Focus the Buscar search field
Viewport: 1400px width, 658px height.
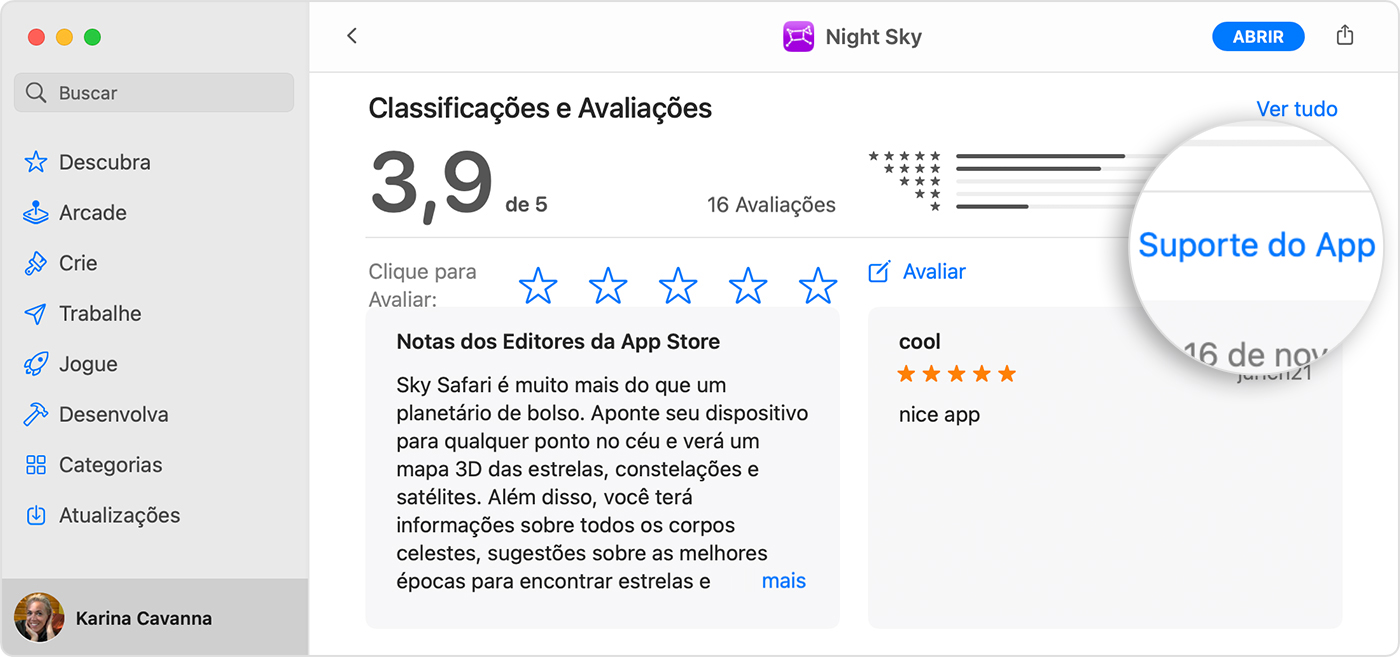[155, 93]
